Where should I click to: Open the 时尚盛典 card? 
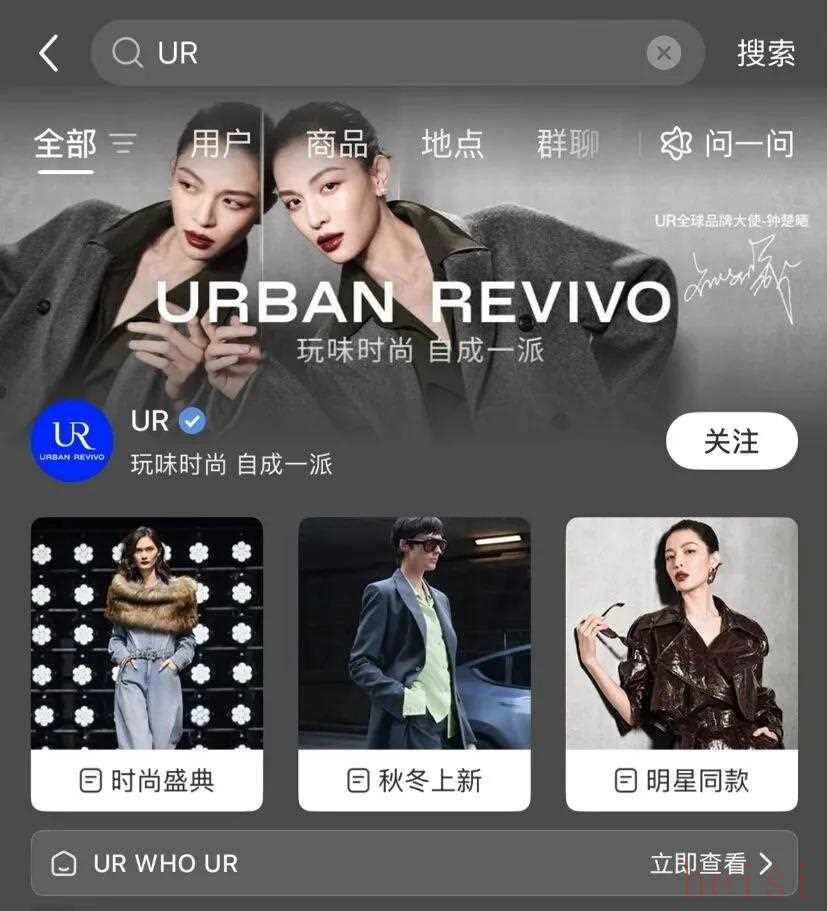click(x=147, y=662)
